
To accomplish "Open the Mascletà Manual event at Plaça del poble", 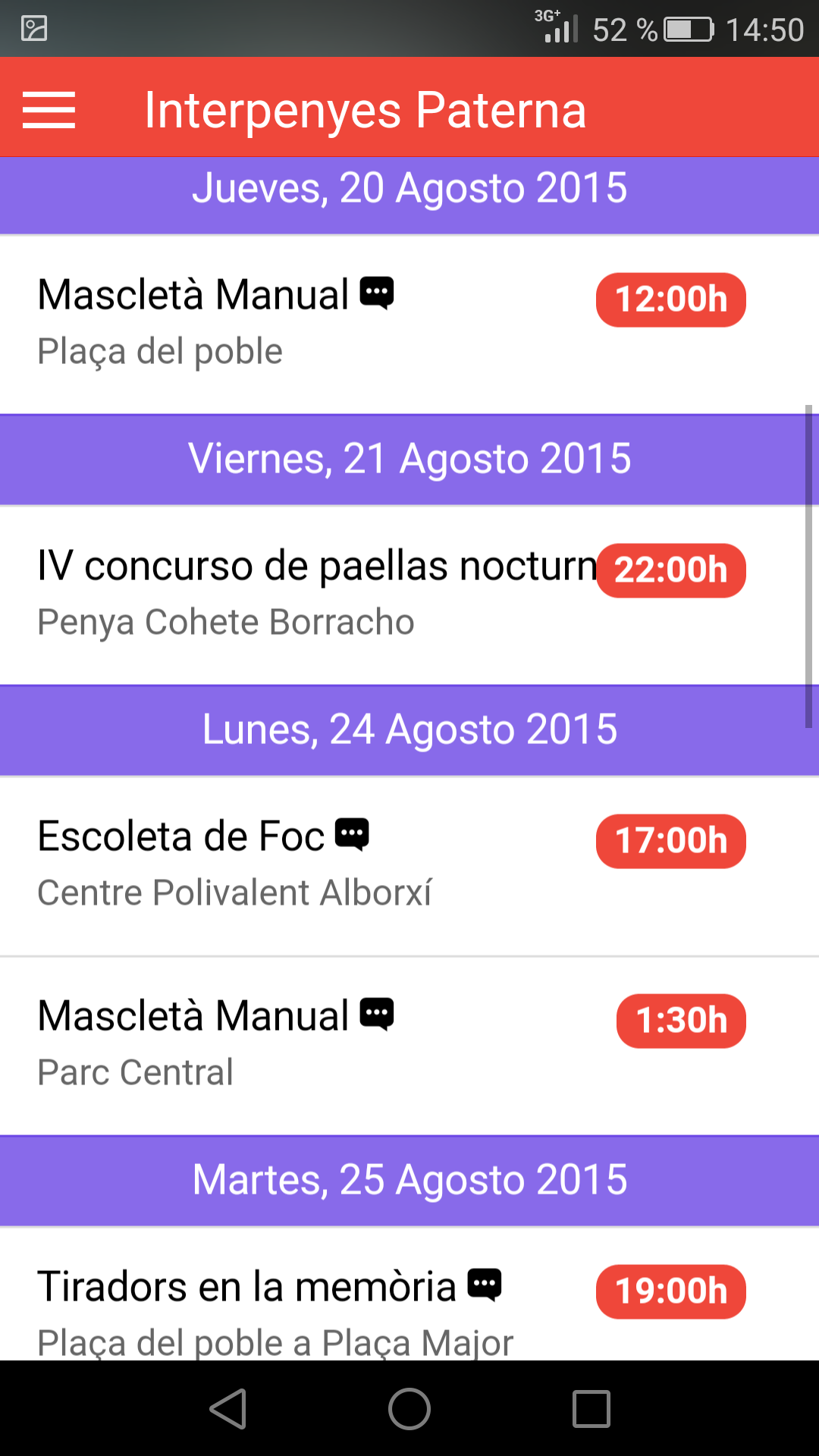I will 303,322.
